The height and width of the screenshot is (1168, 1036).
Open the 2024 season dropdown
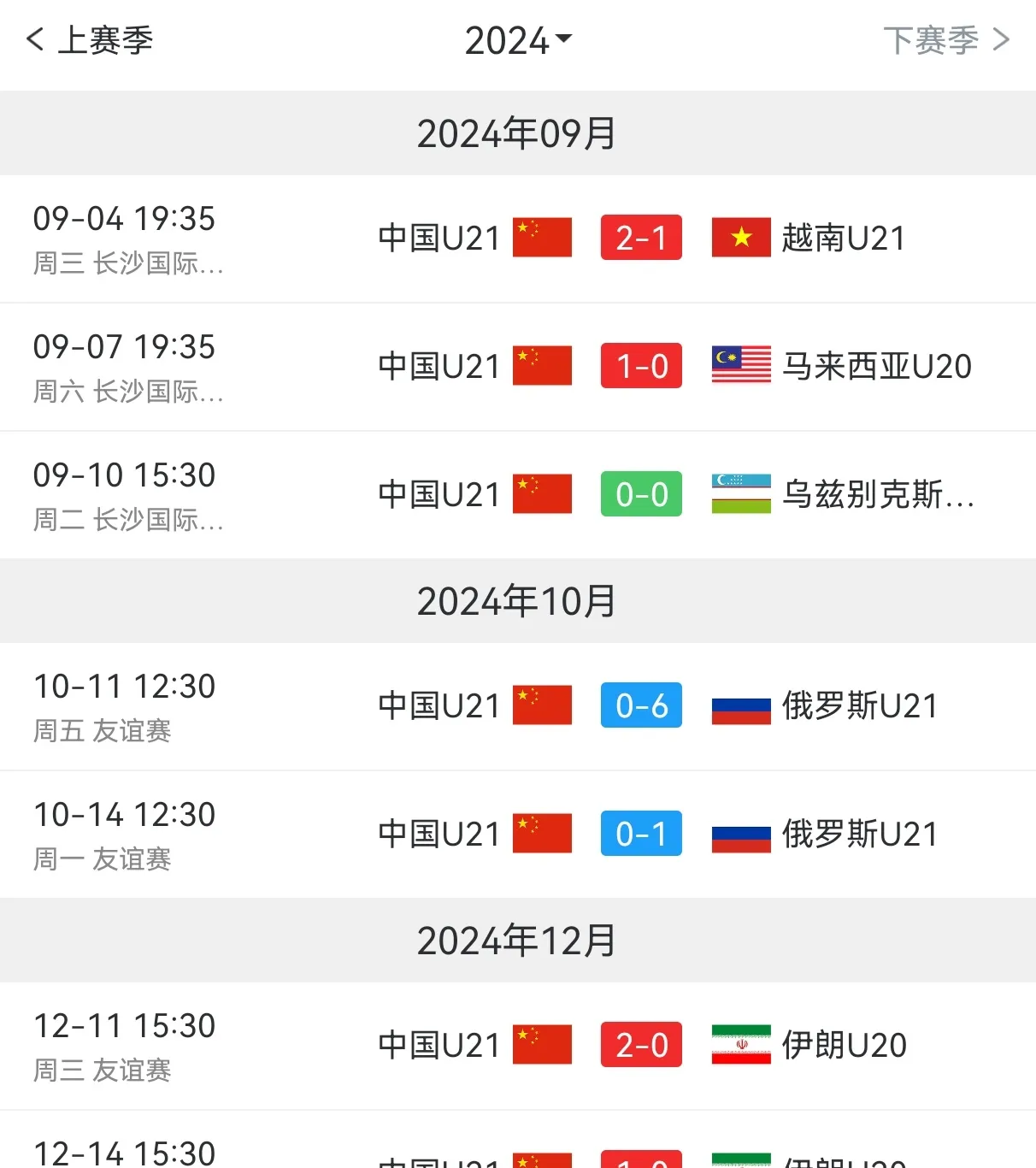(x=517, y=39)
